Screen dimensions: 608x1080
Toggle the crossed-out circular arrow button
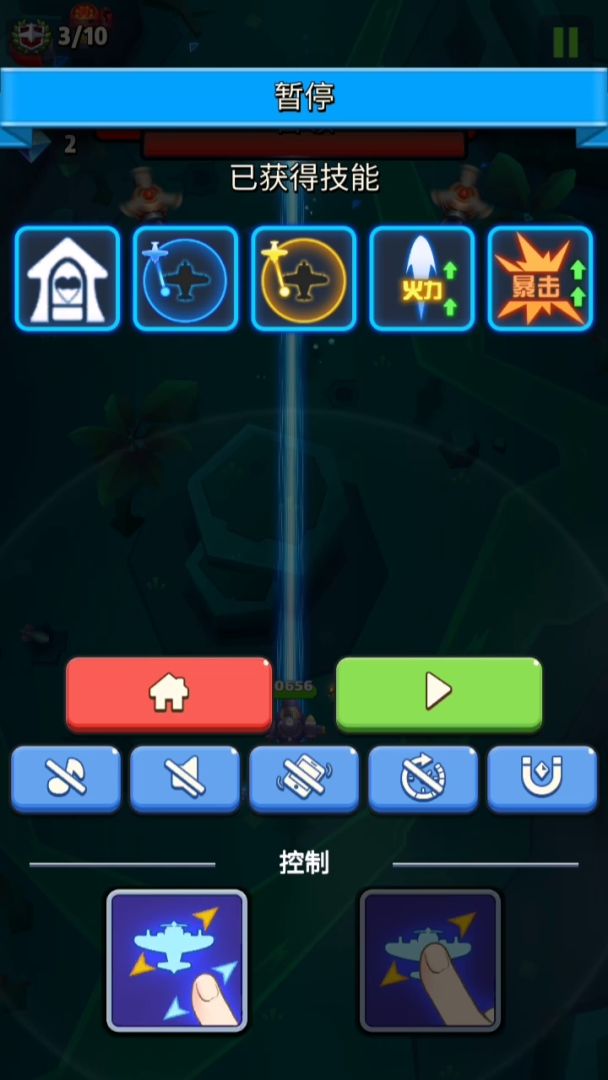pos(423,778)
